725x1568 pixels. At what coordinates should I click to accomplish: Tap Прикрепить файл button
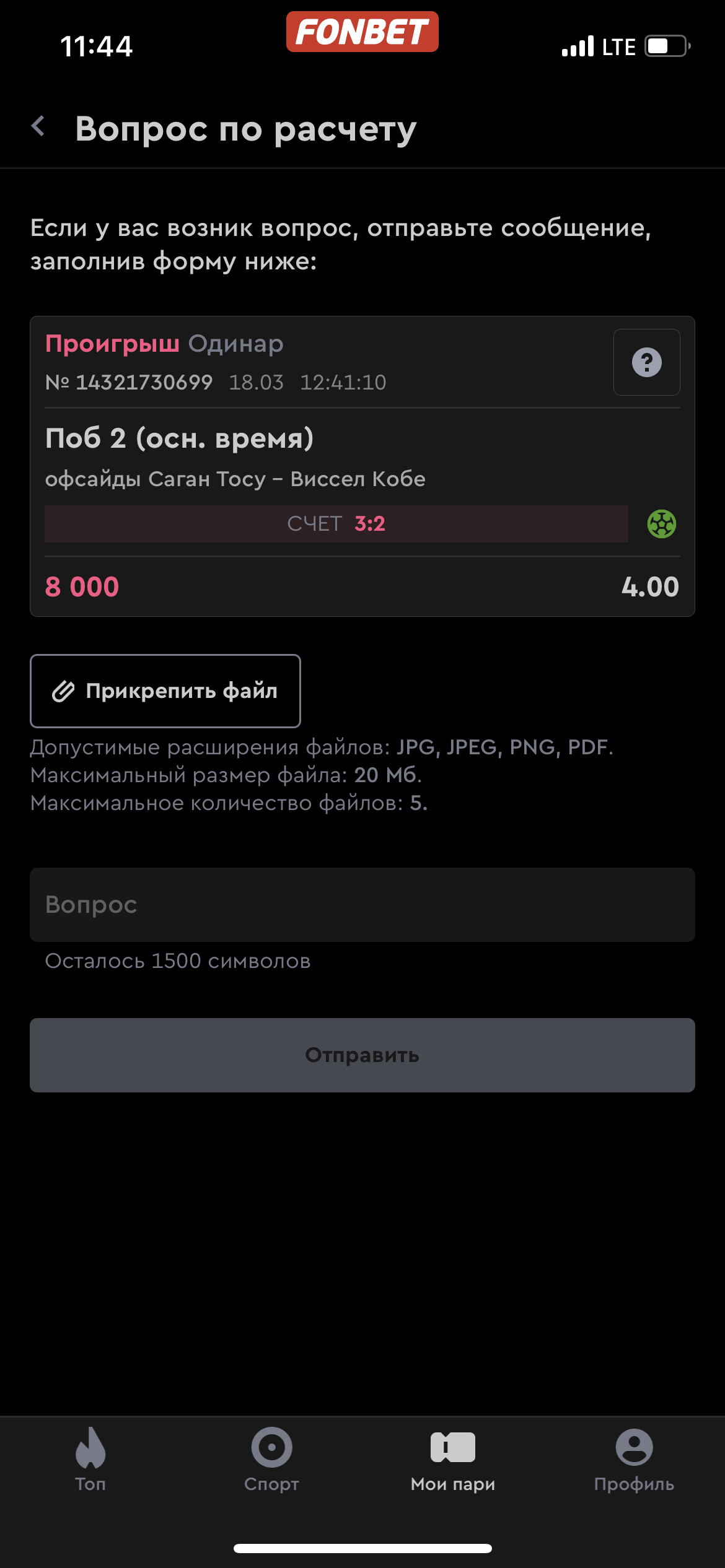165,690
